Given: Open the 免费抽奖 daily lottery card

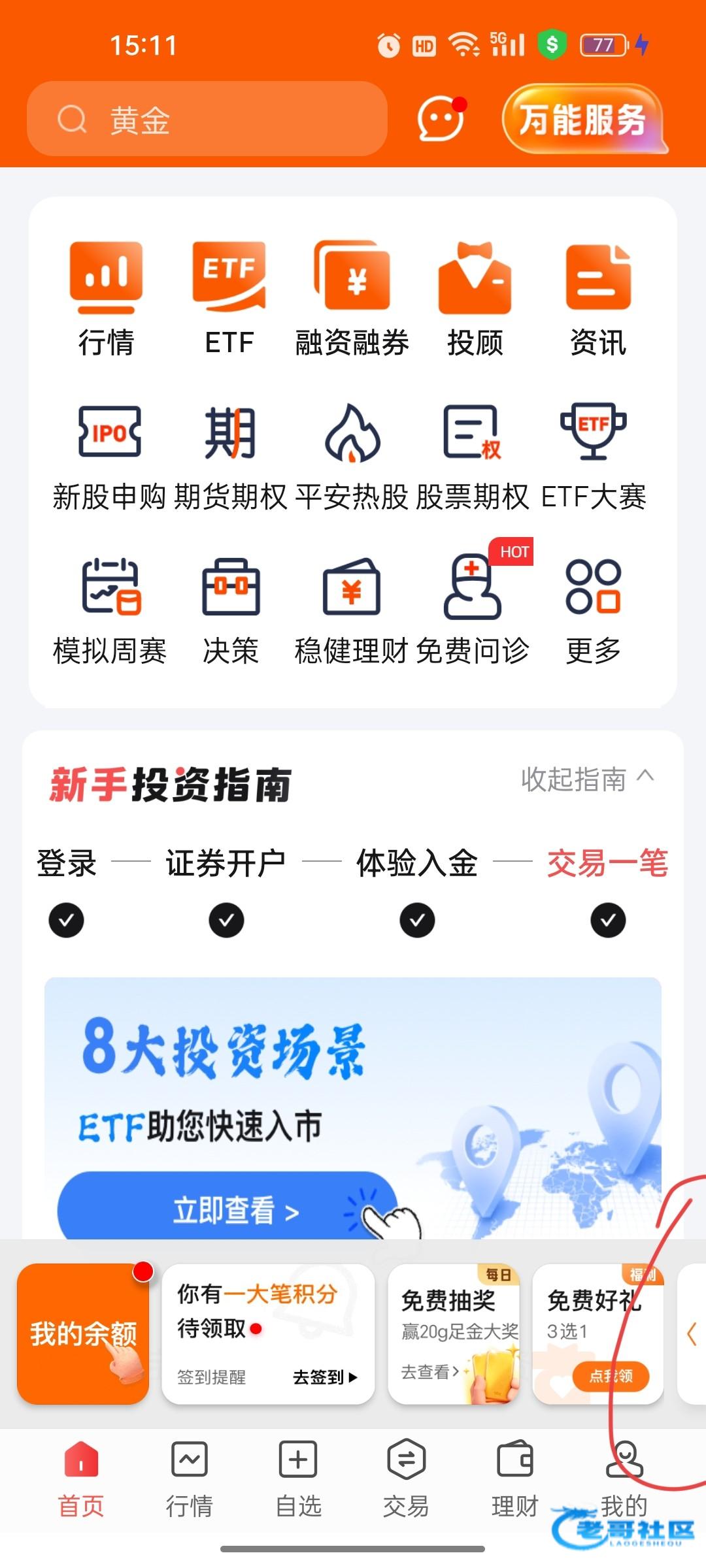Looking at the screenshot, I should pyautogui.click(x=454, y=1333).
